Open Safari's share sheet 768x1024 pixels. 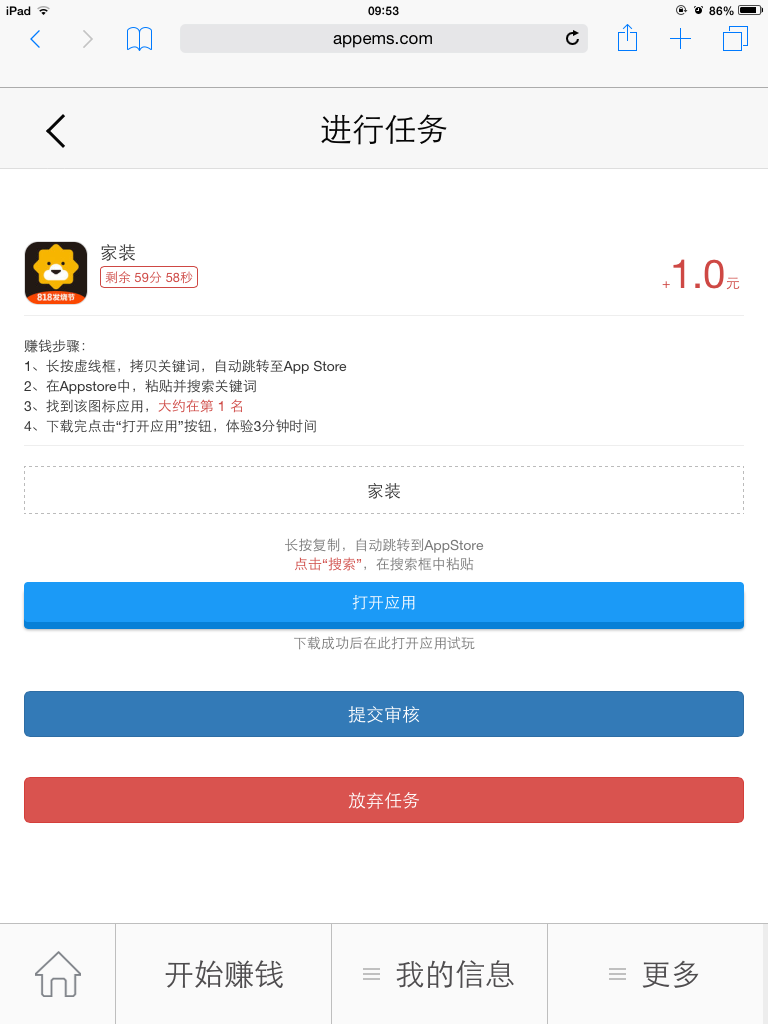(x=627, y=39)
